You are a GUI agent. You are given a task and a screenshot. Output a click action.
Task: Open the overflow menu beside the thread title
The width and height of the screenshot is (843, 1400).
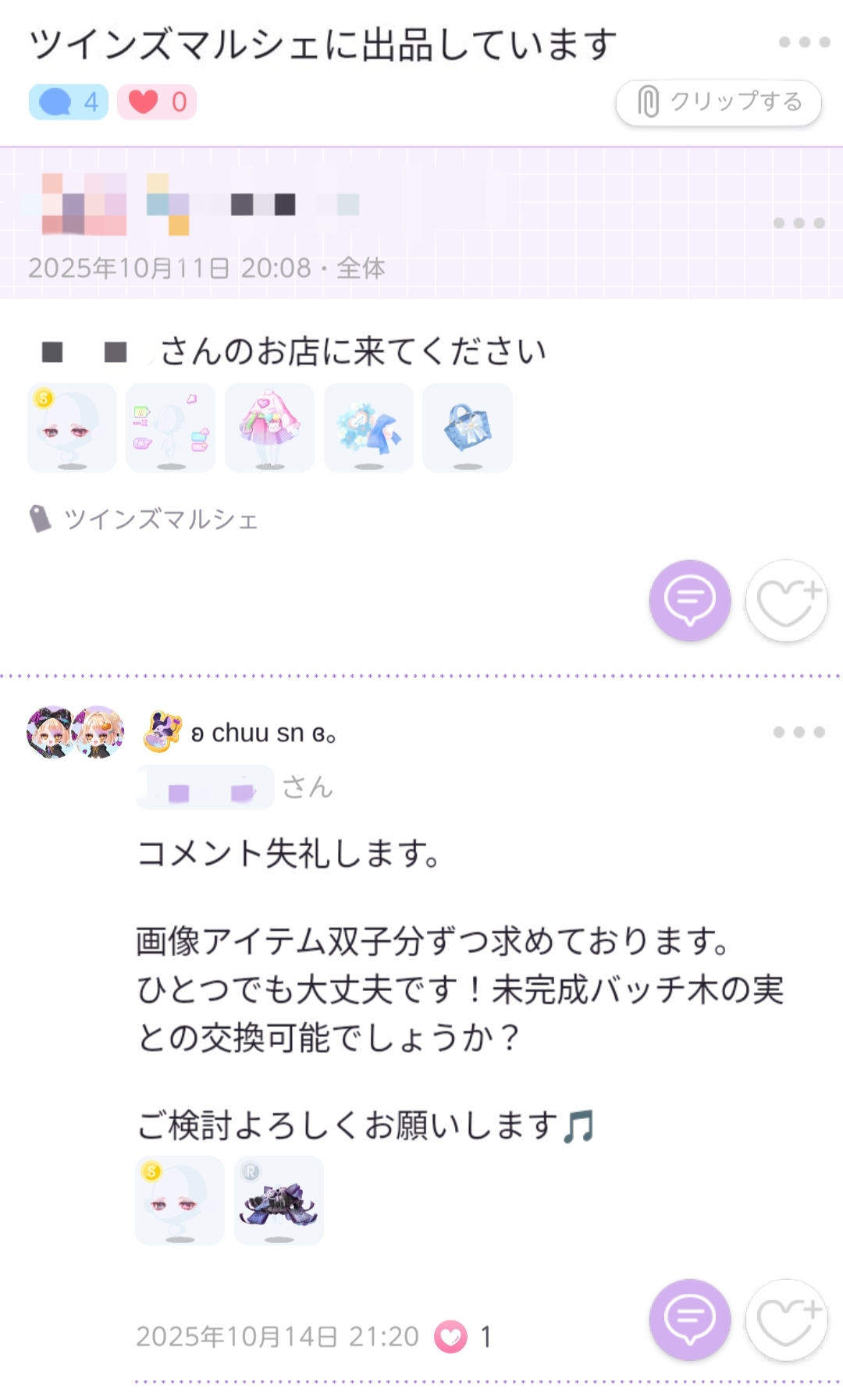804,42
